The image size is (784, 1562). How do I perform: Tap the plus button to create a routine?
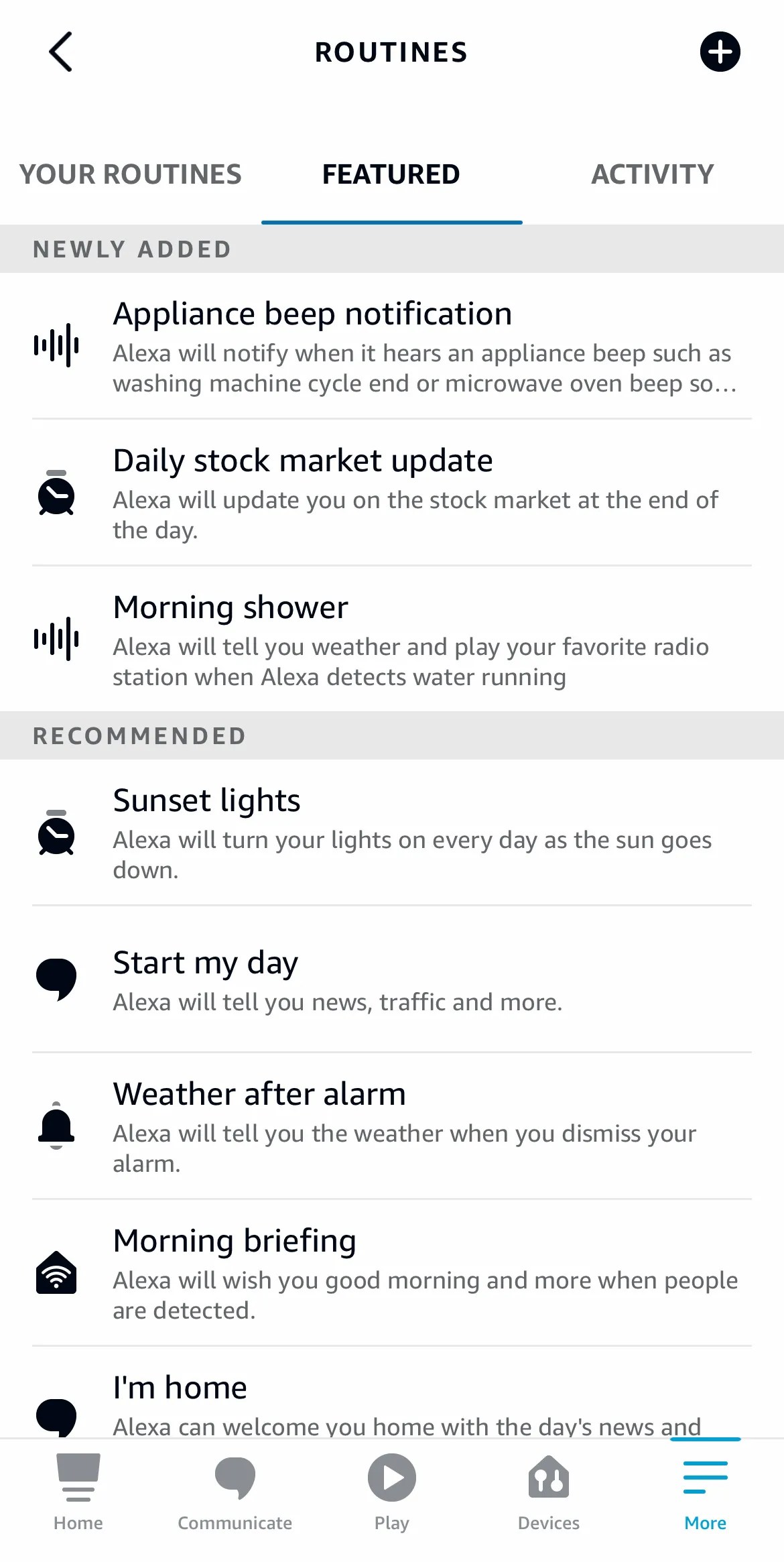click(721, 52)
